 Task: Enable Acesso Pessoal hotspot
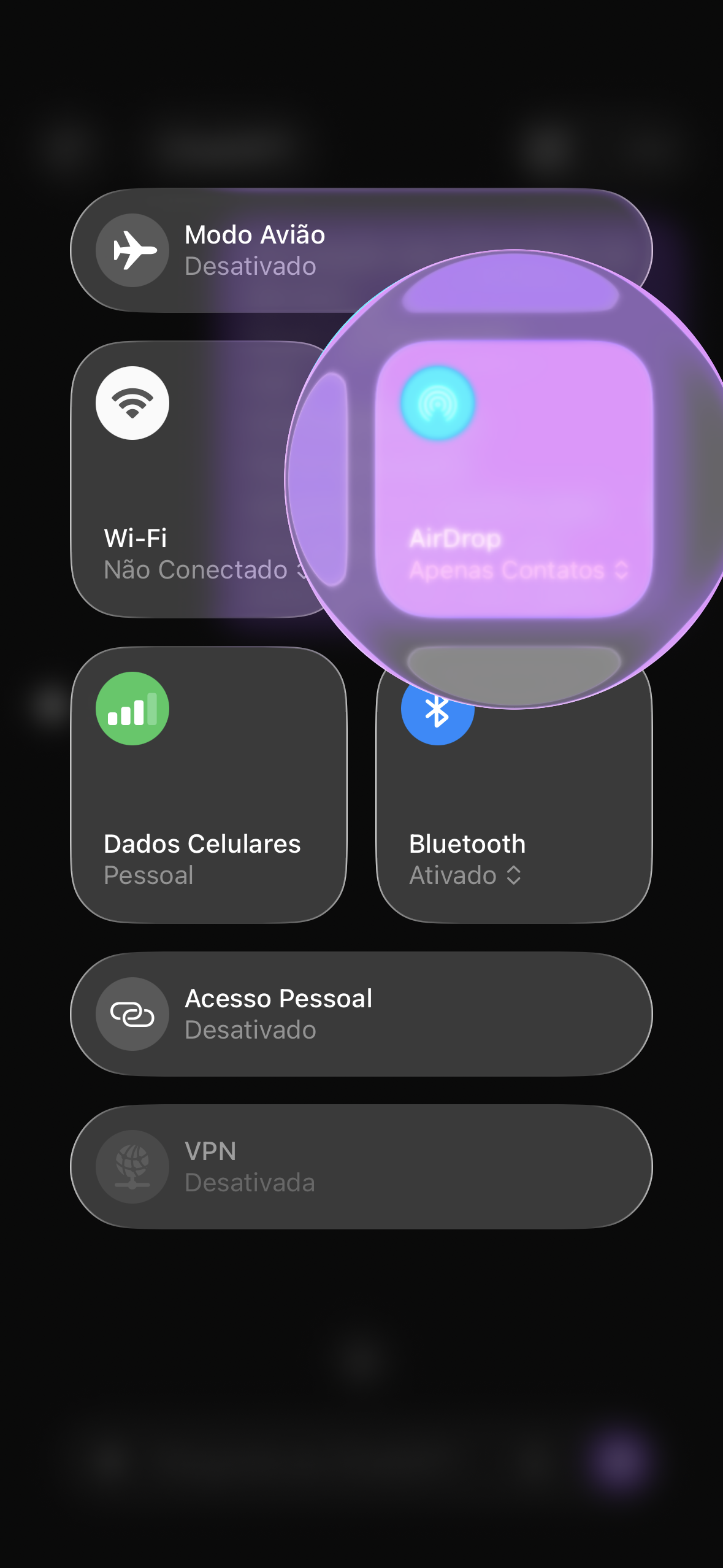pos(132,1014)
